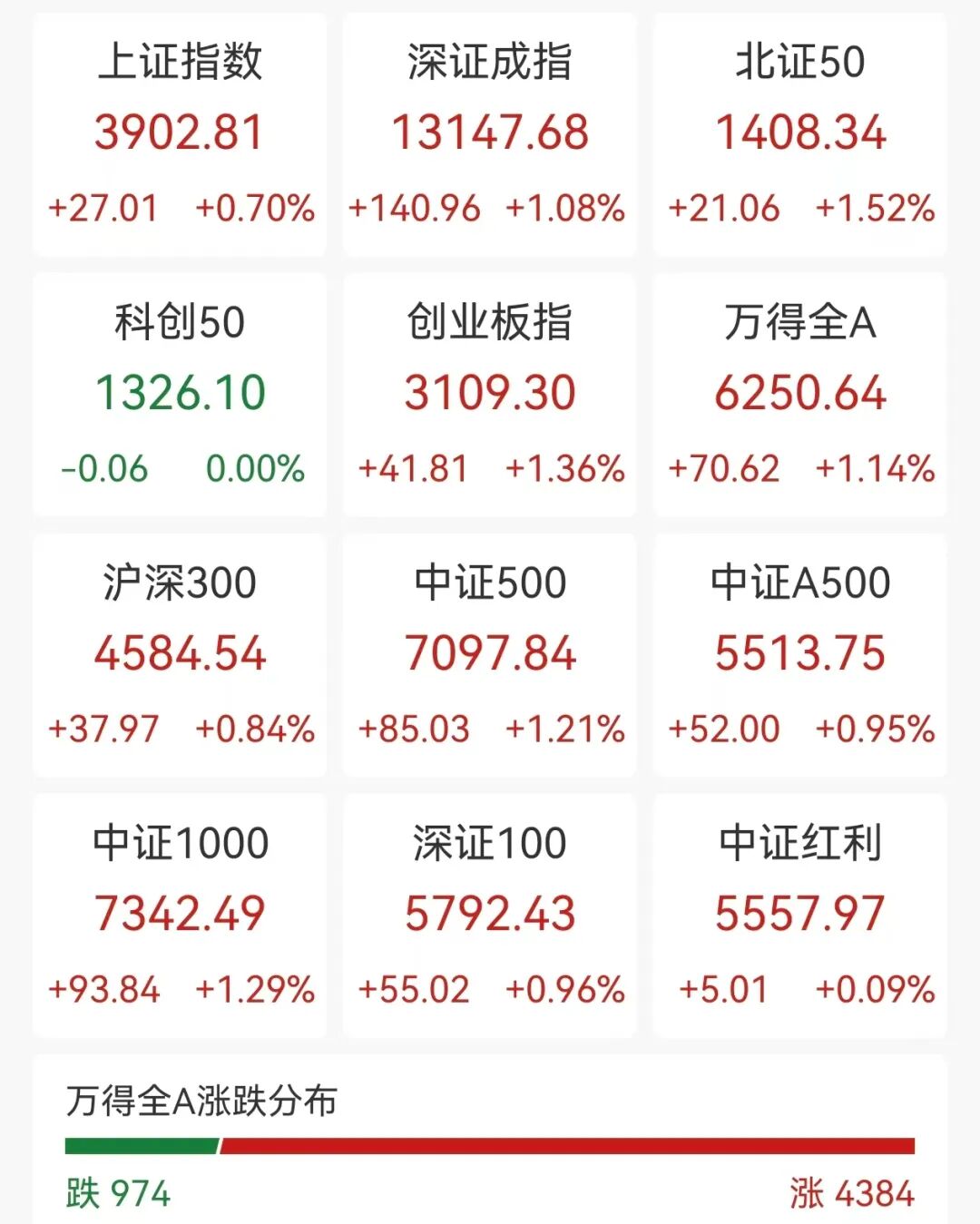Screen dimensions: 980x1224
Task: View the 中证500 index card
Action: [x=490, y=655]
